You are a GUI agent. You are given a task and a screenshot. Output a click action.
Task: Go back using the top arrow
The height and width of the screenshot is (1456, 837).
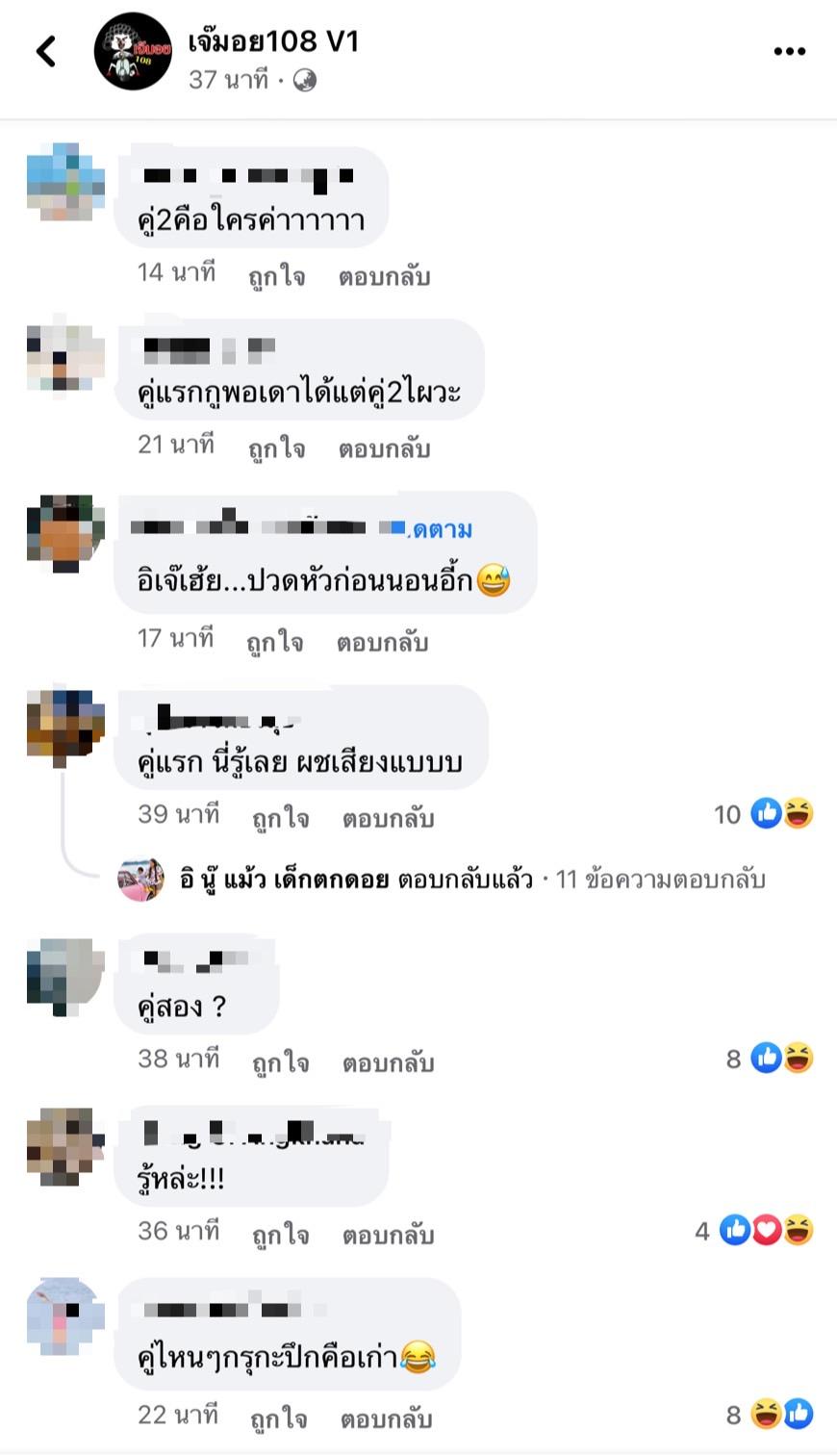coord(46,52)
